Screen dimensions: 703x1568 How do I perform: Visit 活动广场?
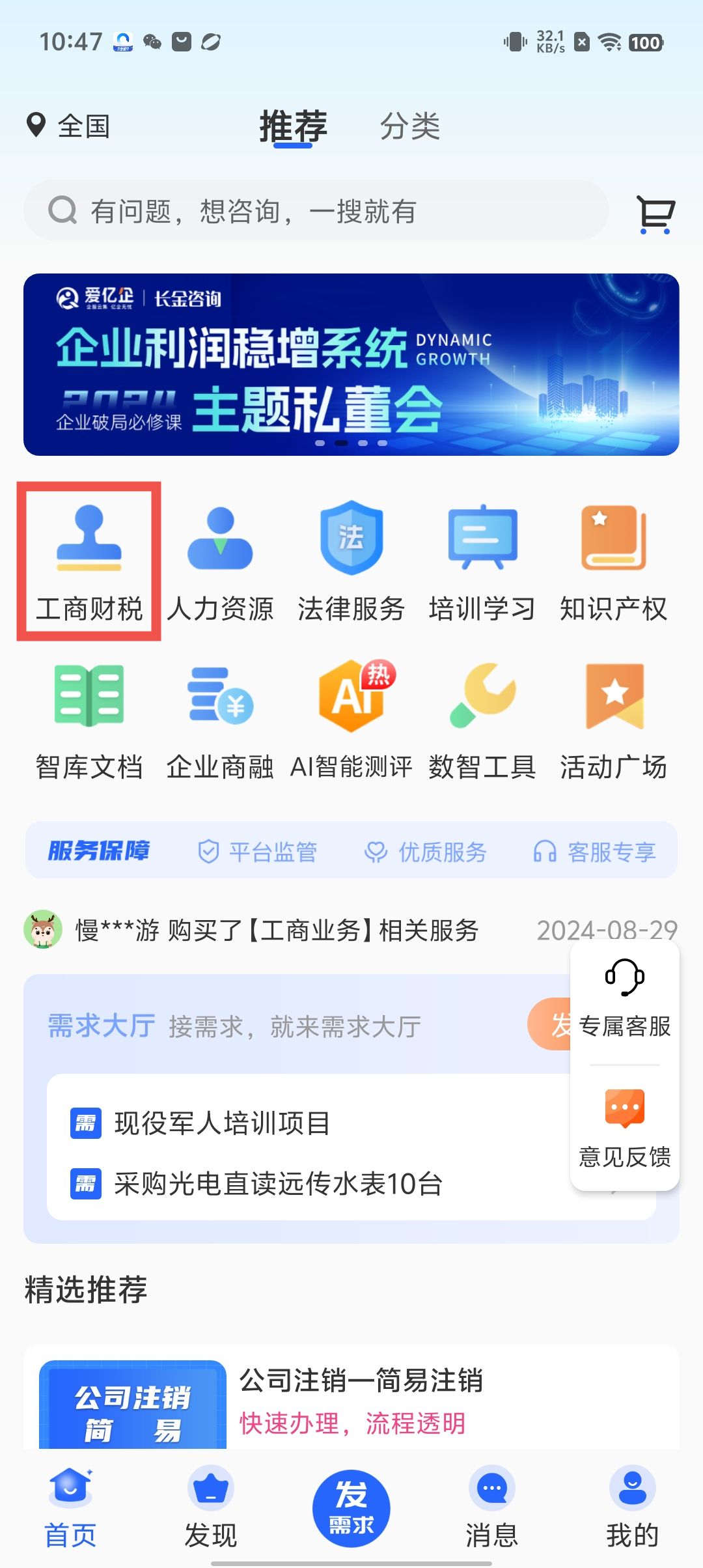point(613,720)
